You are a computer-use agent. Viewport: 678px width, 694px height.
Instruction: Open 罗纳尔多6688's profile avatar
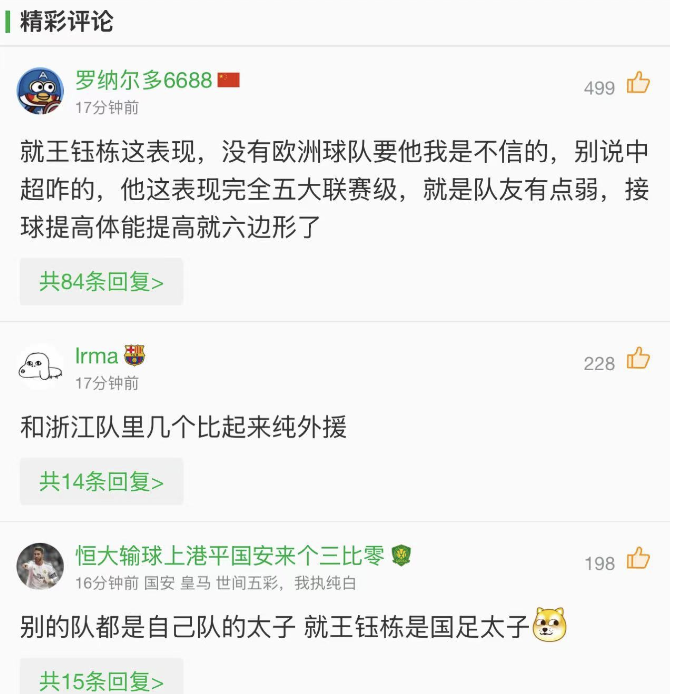(40, 91)
